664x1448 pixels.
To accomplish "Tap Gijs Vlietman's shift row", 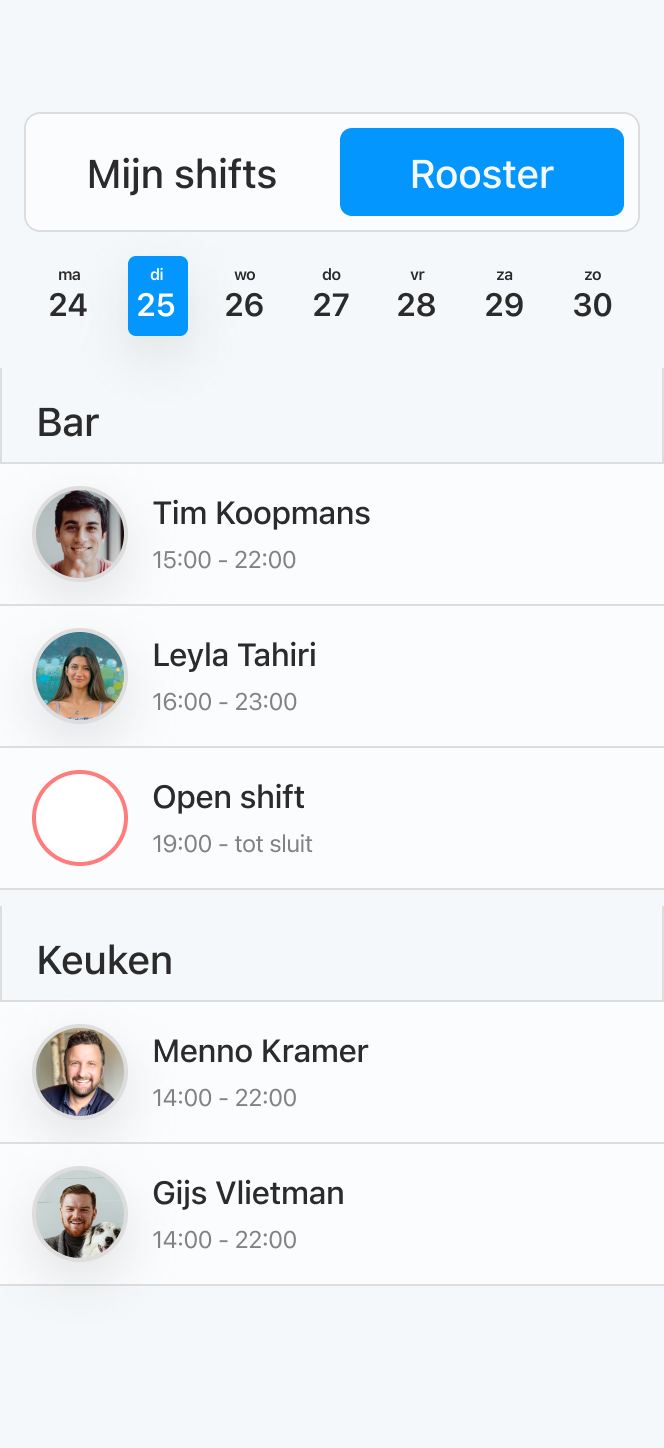I will pos(332,1214).
